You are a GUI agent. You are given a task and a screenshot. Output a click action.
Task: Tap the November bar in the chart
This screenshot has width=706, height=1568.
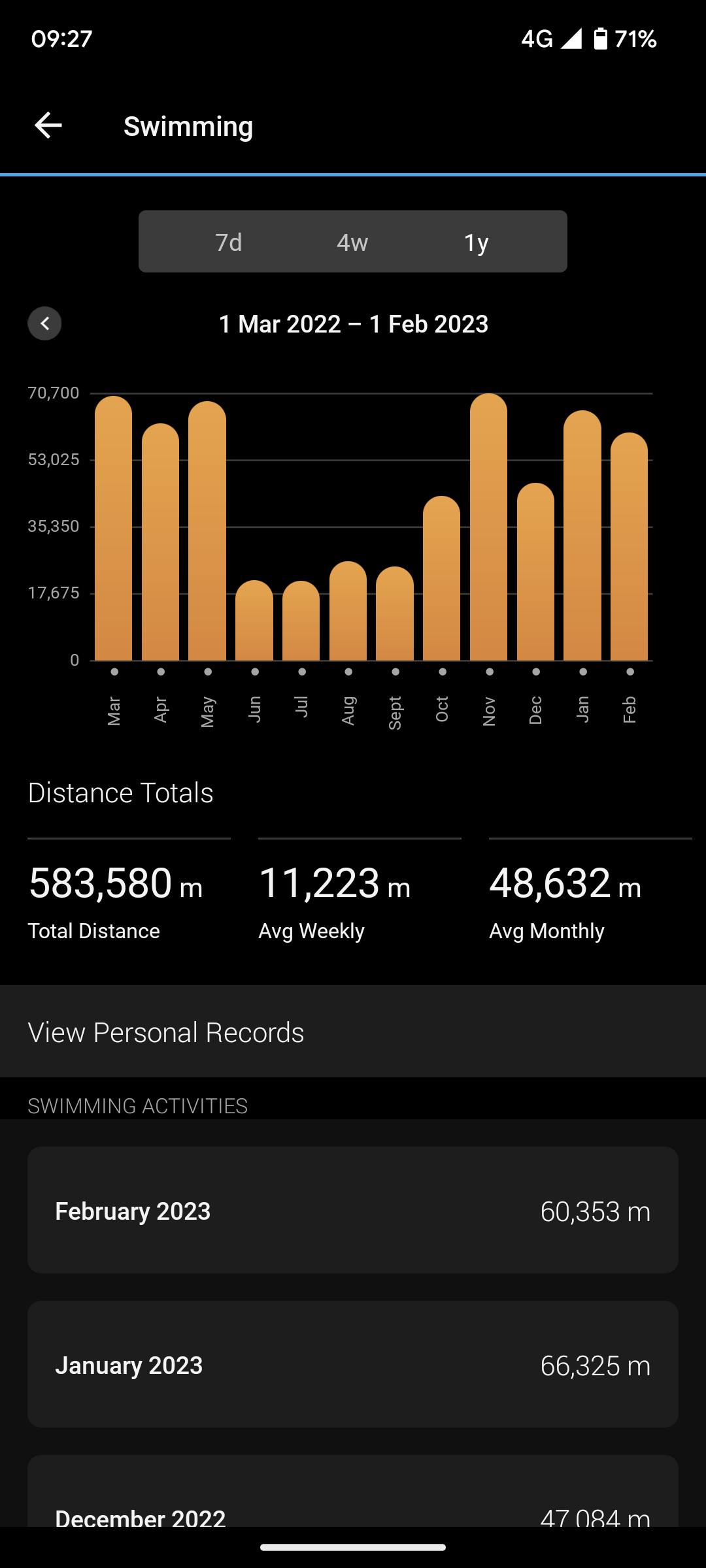[x=489, y=527]
